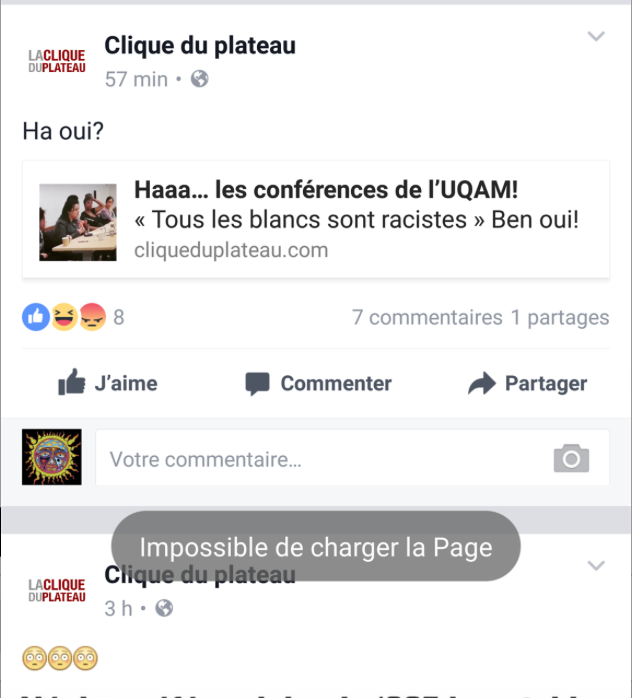Attach a photo with the camera icon
Image resolution: width=632 pixels, height=698 pixels.
coord(571,459)
